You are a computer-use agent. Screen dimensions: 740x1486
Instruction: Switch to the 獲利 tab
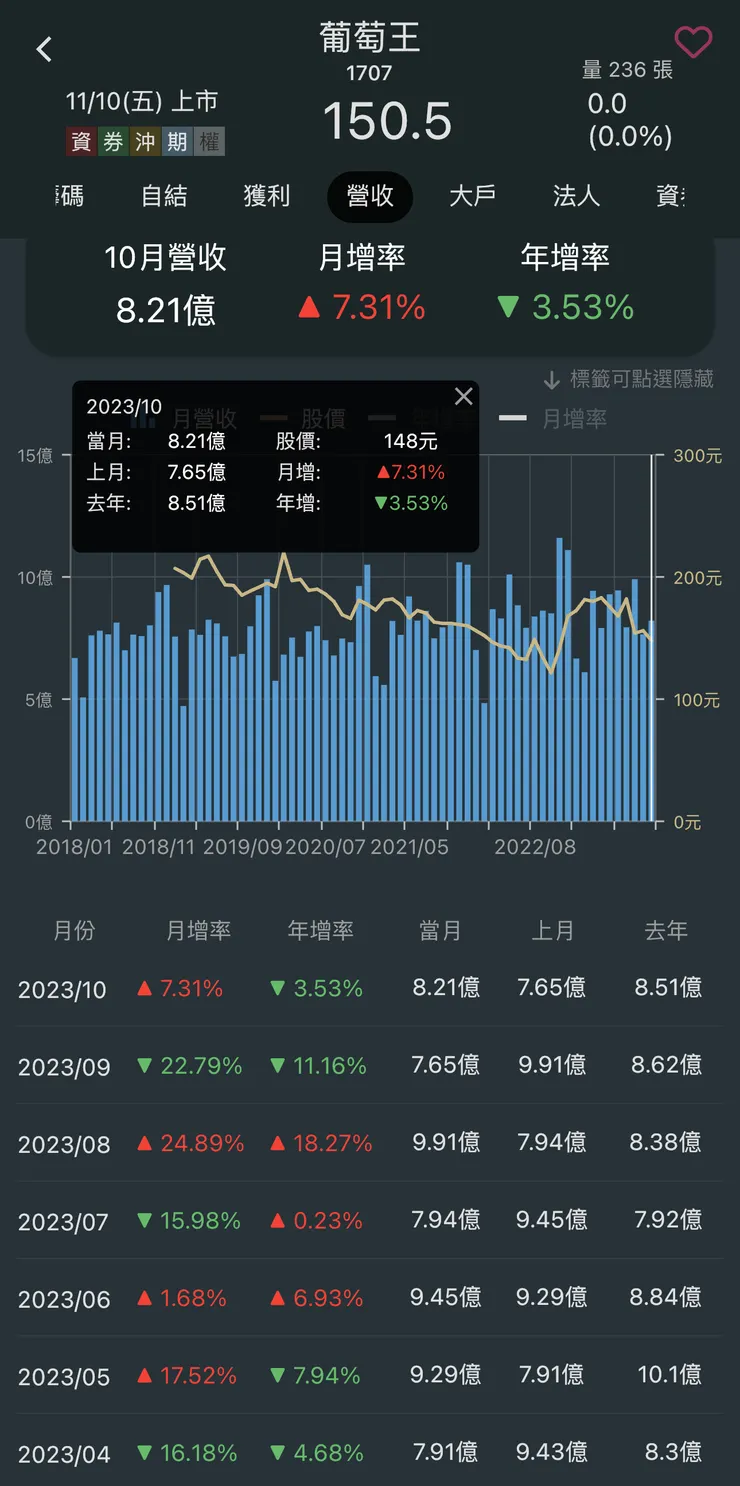point(267,197)
